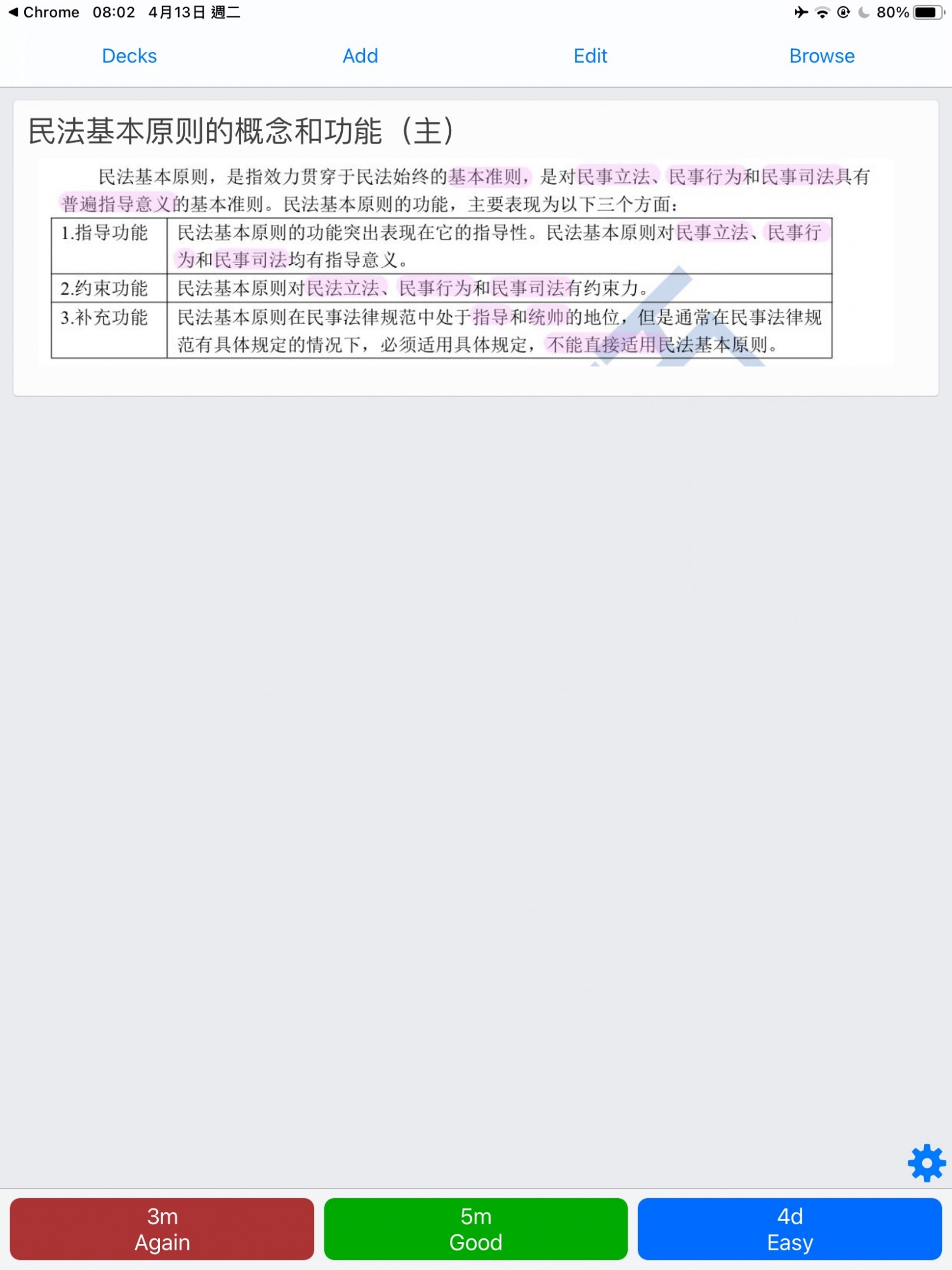Viewport: 952px width, 1270px height.
Task: Mark the card as Good (5m)
Action: 475,1229
